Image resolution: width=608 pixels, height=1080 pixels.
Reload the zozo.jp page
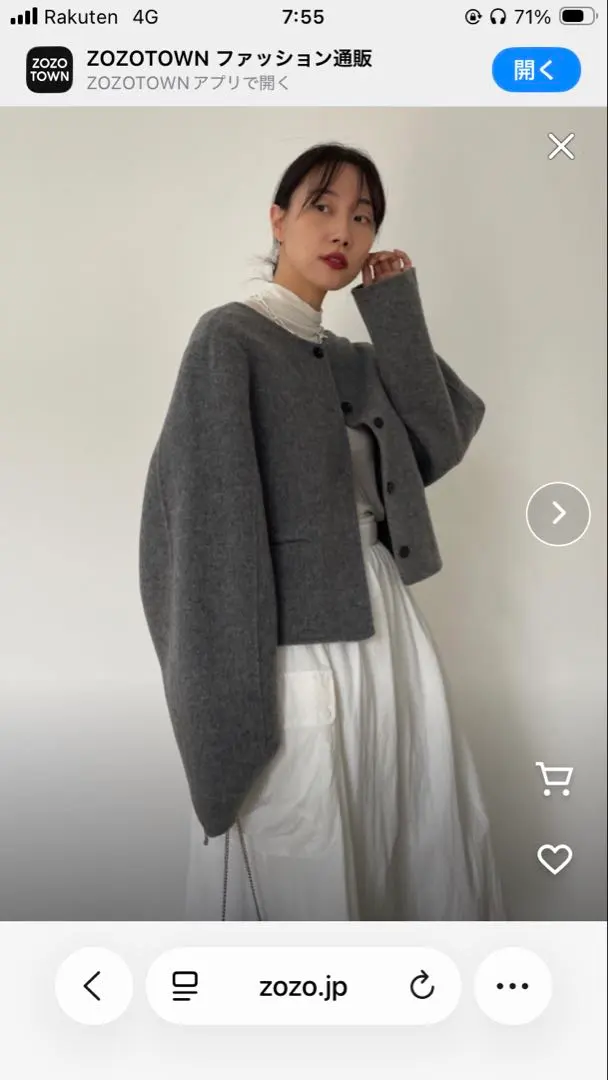422,987
